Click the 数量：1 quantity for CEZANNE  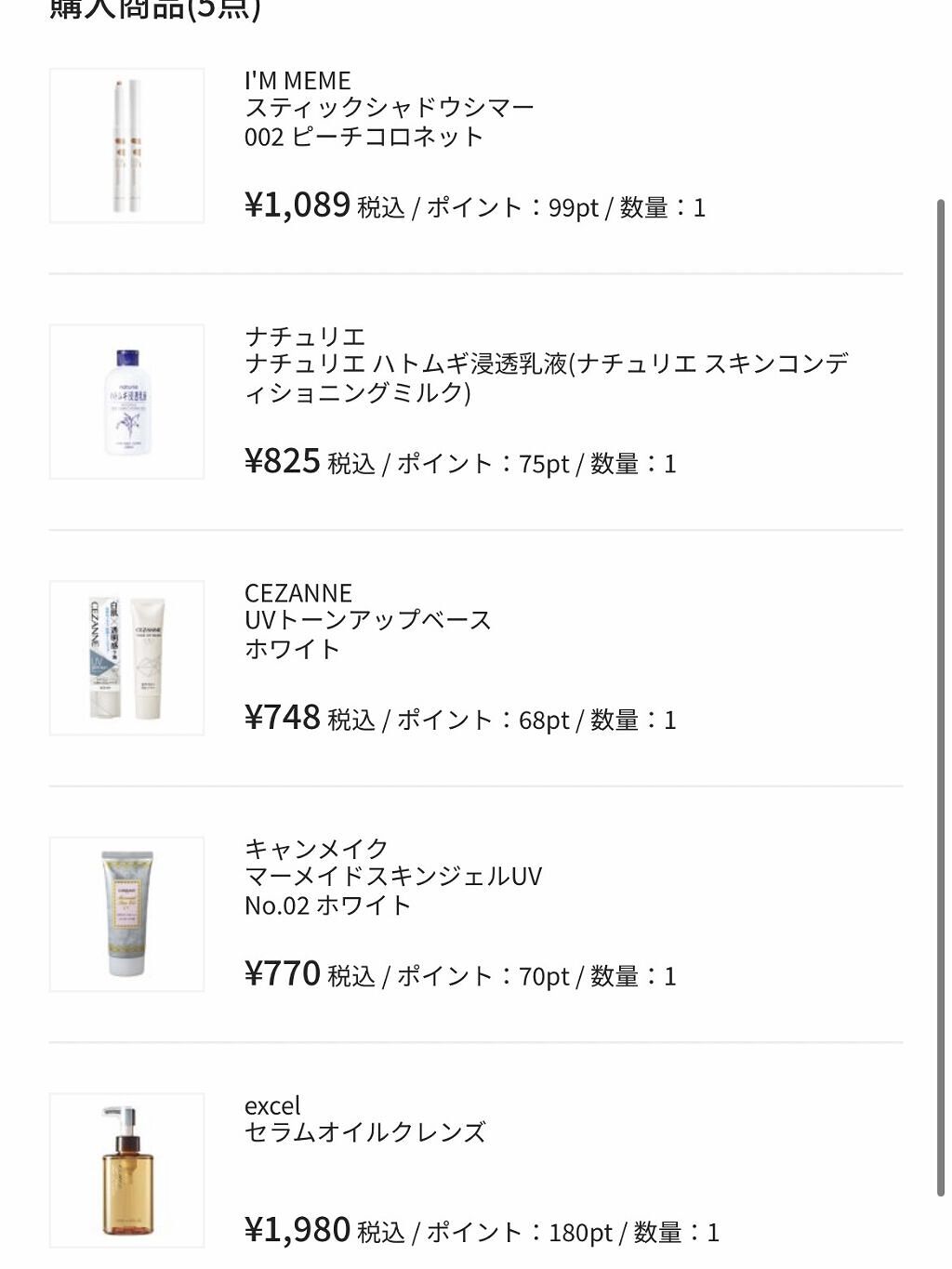(640, 719)
